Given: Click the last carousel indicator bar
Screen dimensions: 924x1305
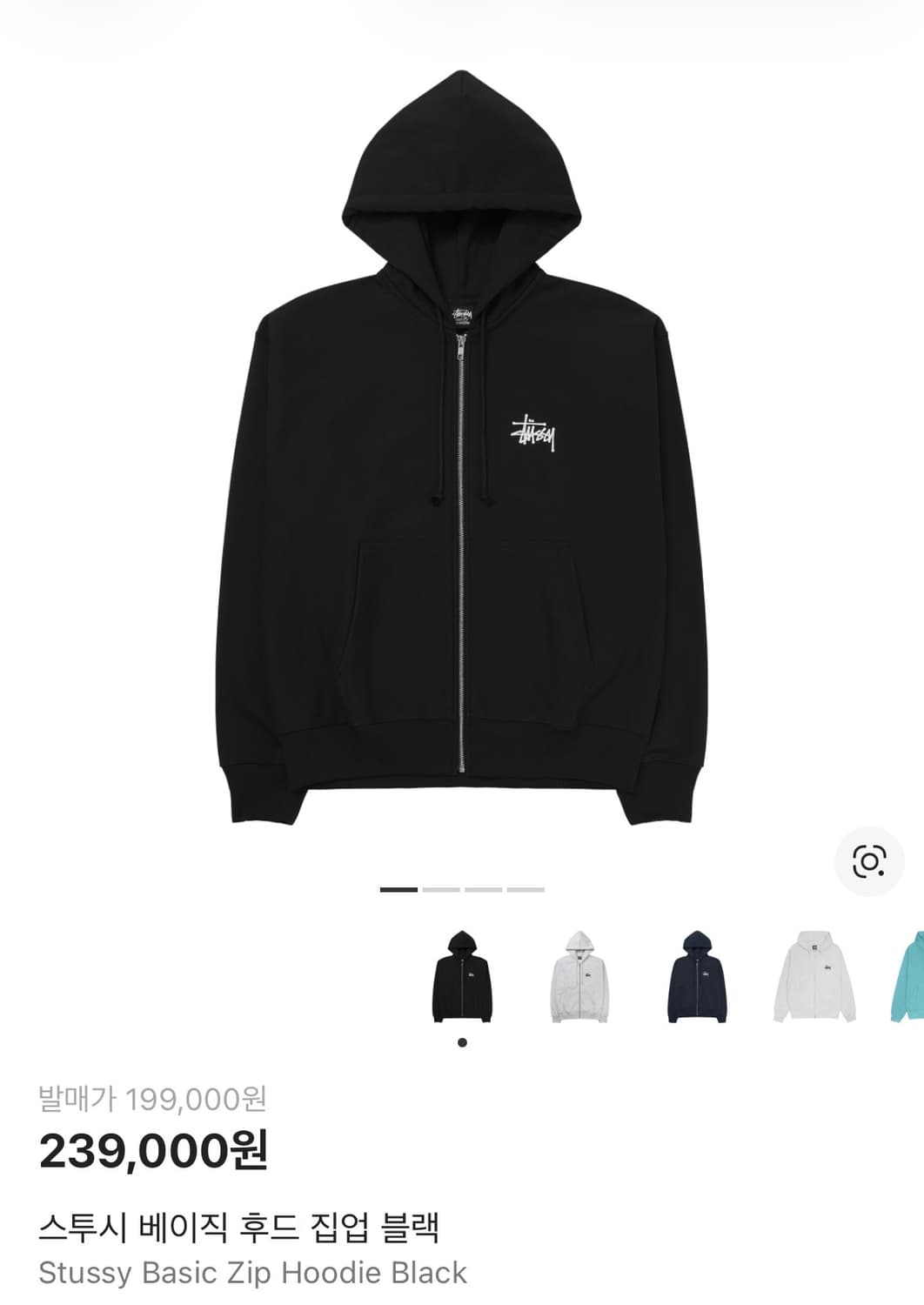Looking at the screenshot, I should pyautogui.click(x=527, y=890).
